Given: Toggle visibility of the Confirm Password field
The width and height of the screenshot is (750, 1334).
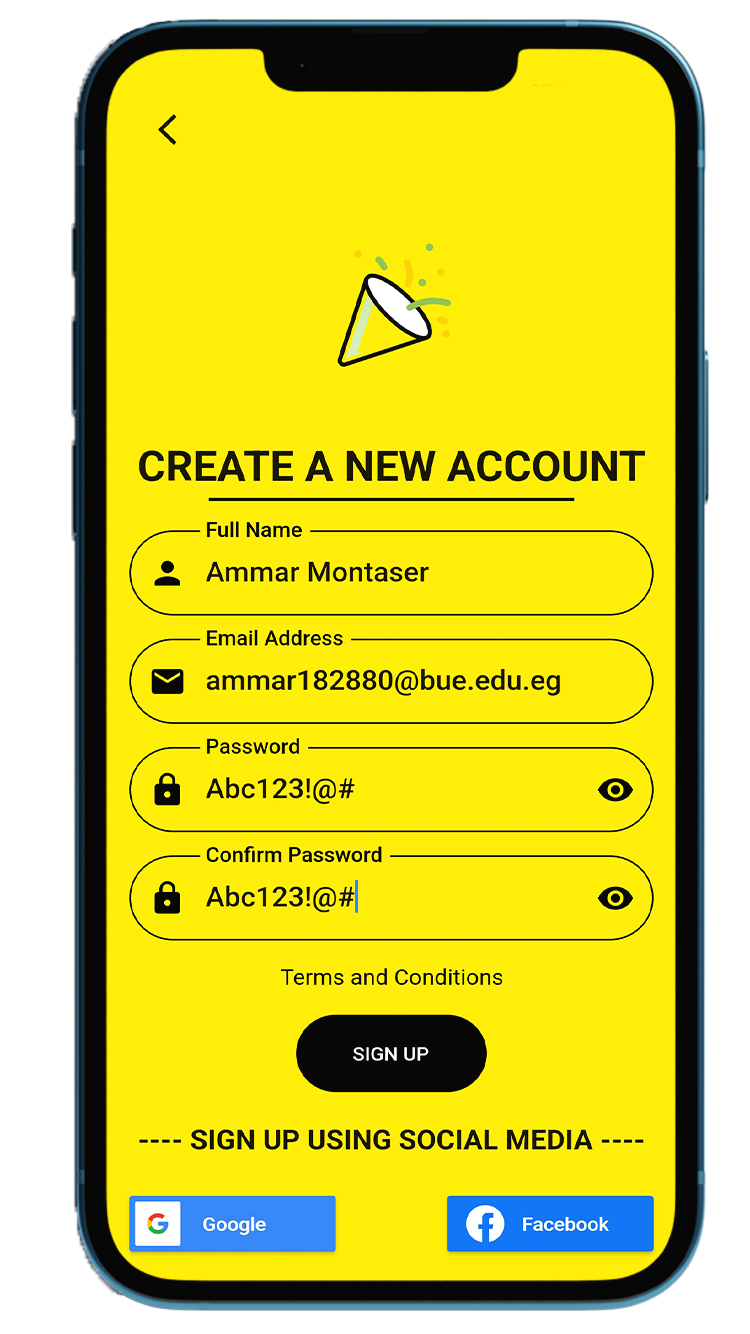Looking at the screenshot, I should click(x=615, y=898).
